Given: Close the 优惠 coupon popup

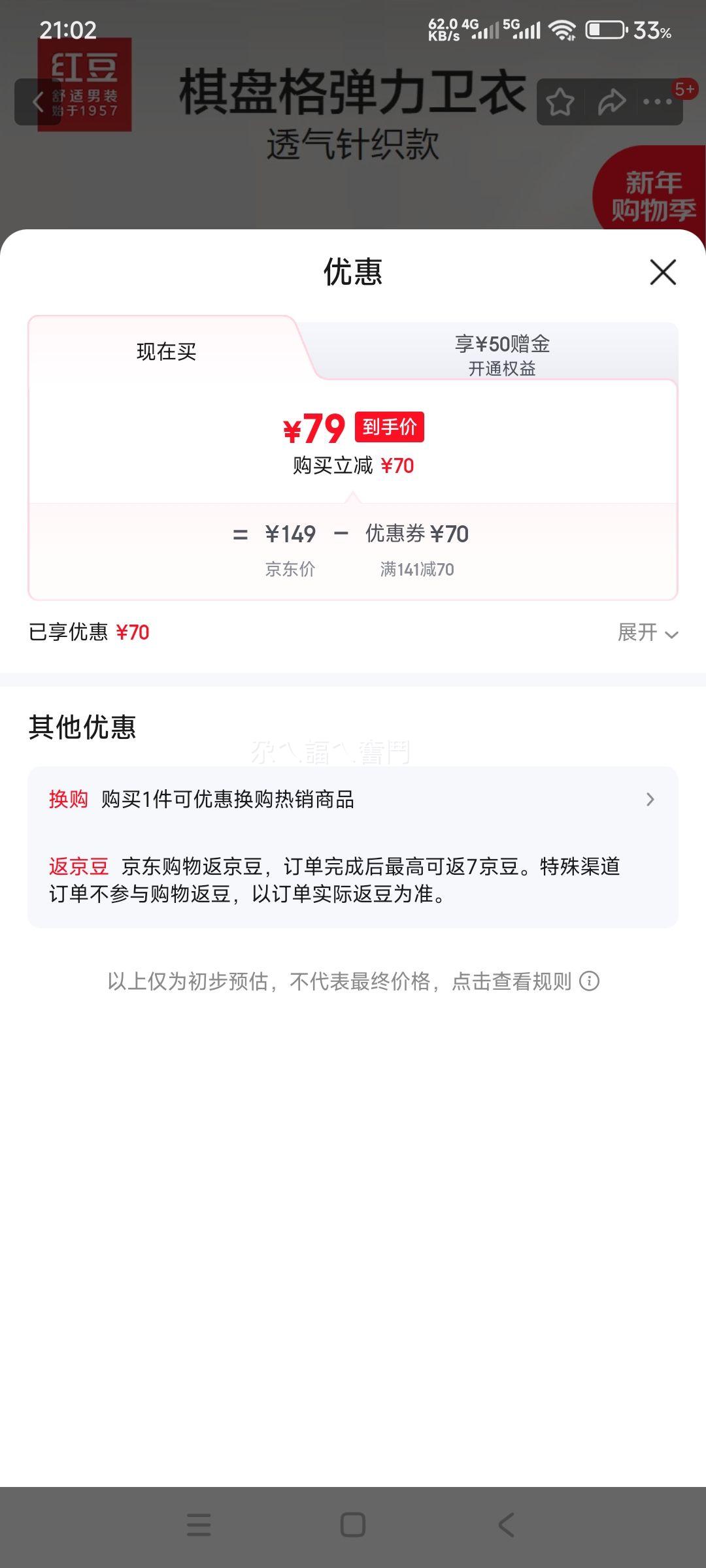Looking at the screenshot, I should tap(663, 273).
